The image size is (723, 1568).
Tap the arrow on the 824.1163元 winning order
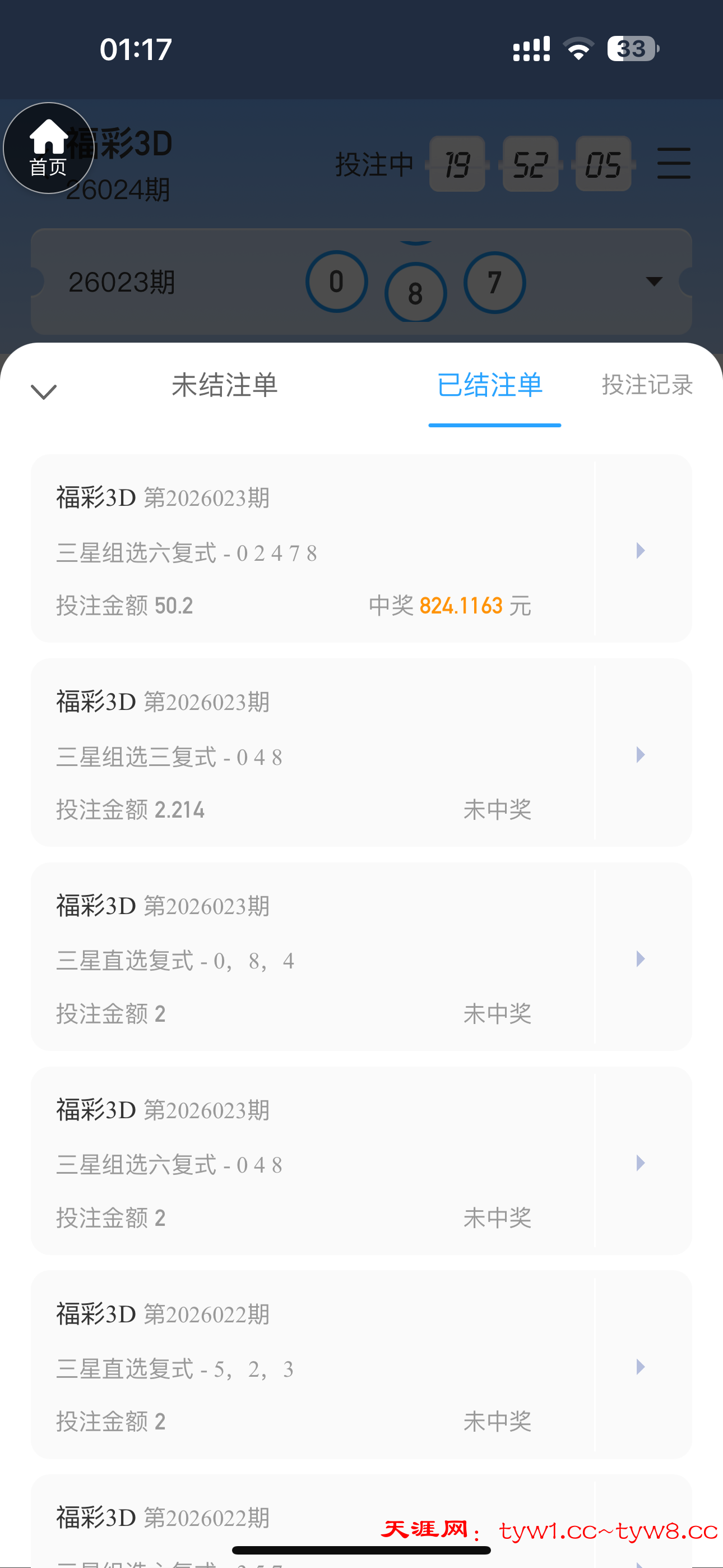pyautogui.click(x=639, y=551)
